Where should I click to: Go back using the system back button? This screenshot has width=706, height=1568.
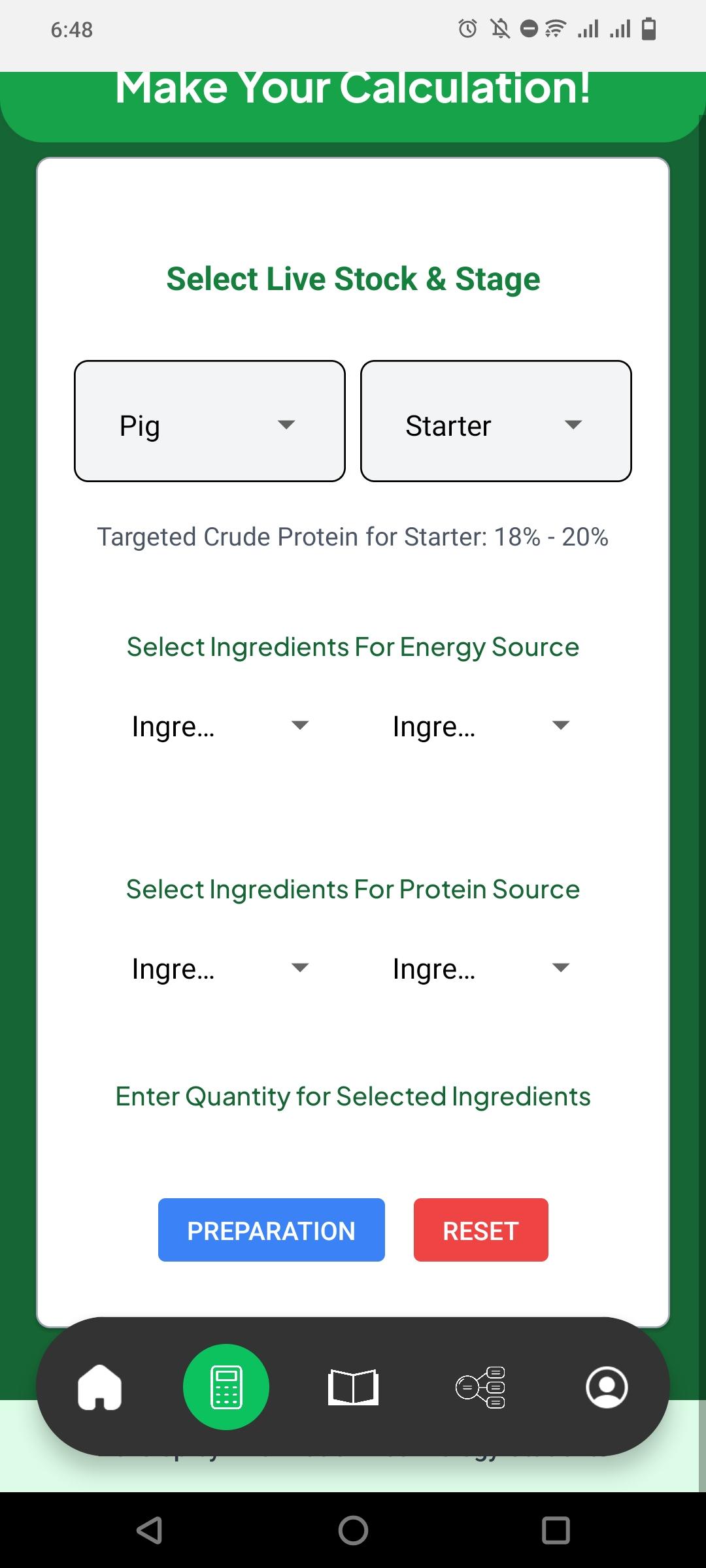click(150, 1530)
